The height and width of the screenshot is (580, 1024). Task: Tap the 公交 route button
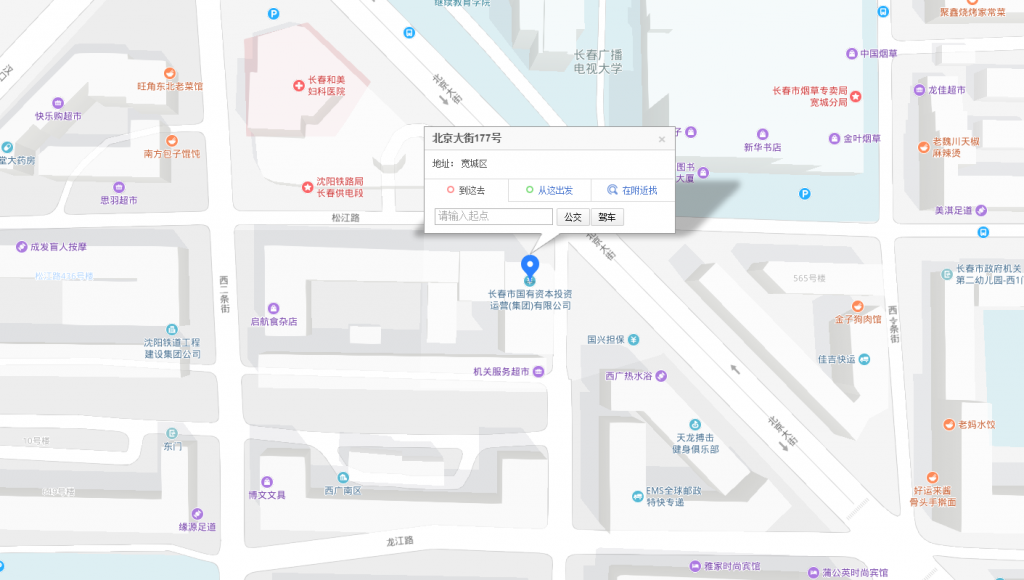tap(573, 217)
